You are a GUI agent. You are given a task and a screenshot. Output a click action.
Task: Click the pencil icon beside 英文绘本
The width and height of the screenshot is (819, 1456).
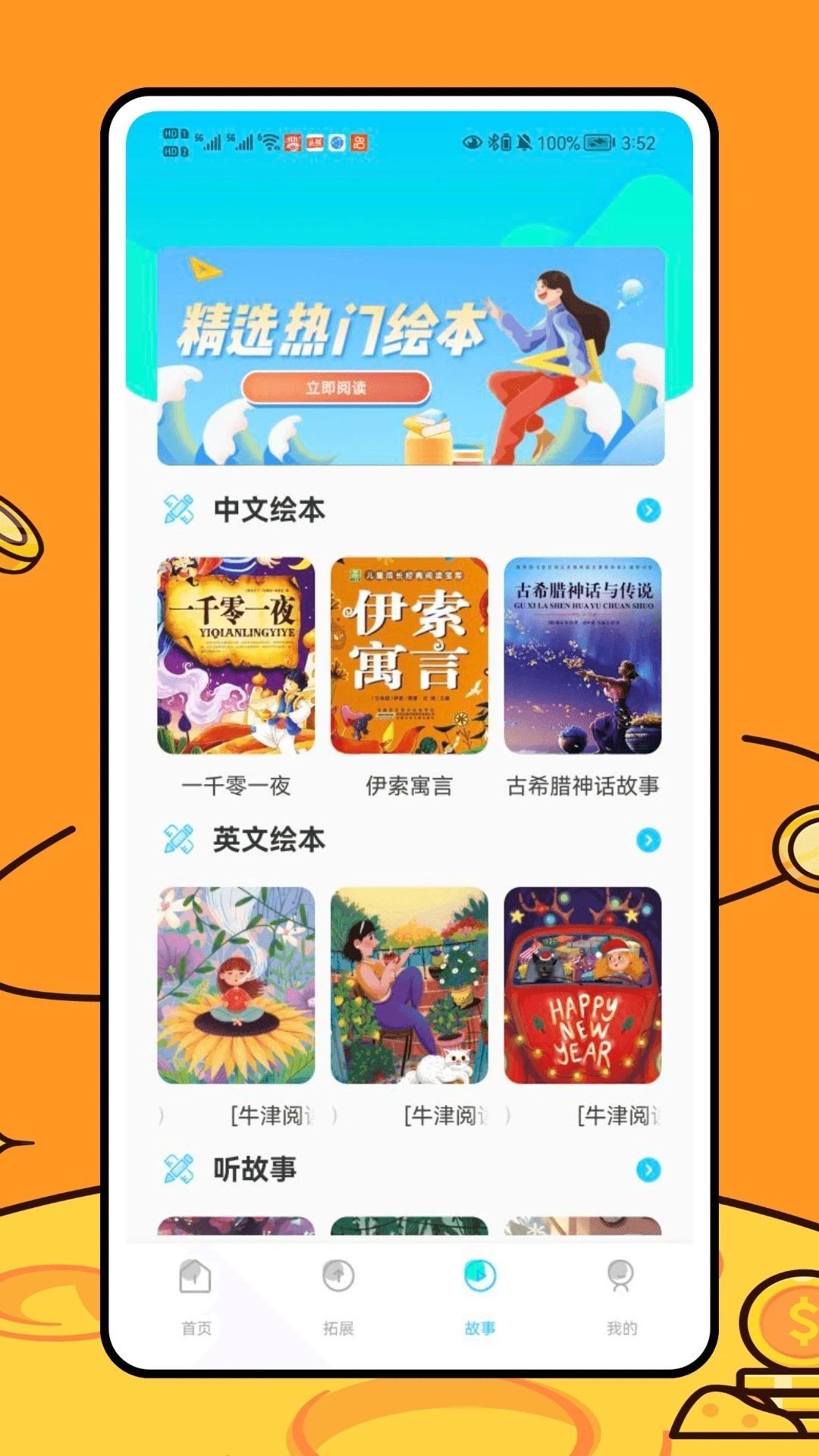pyautogui.click(x=179, y=840)
